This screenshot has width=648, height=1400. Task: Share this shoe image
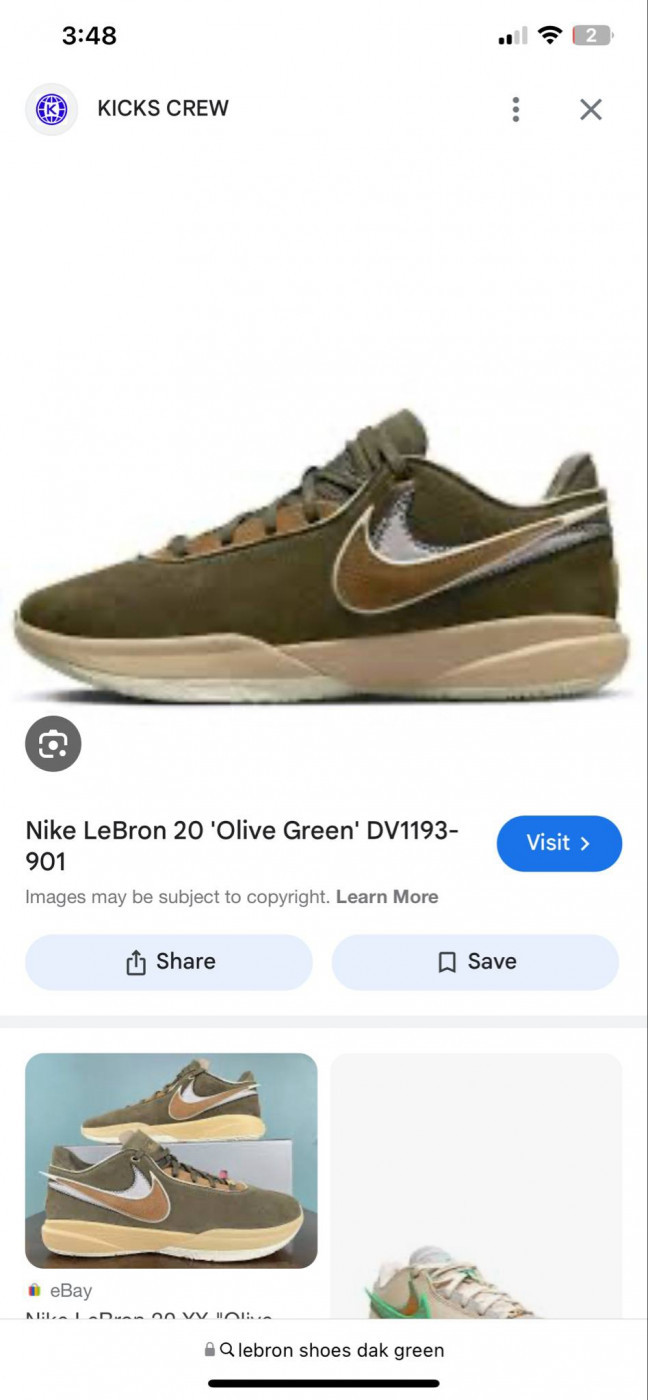(169, 962)
